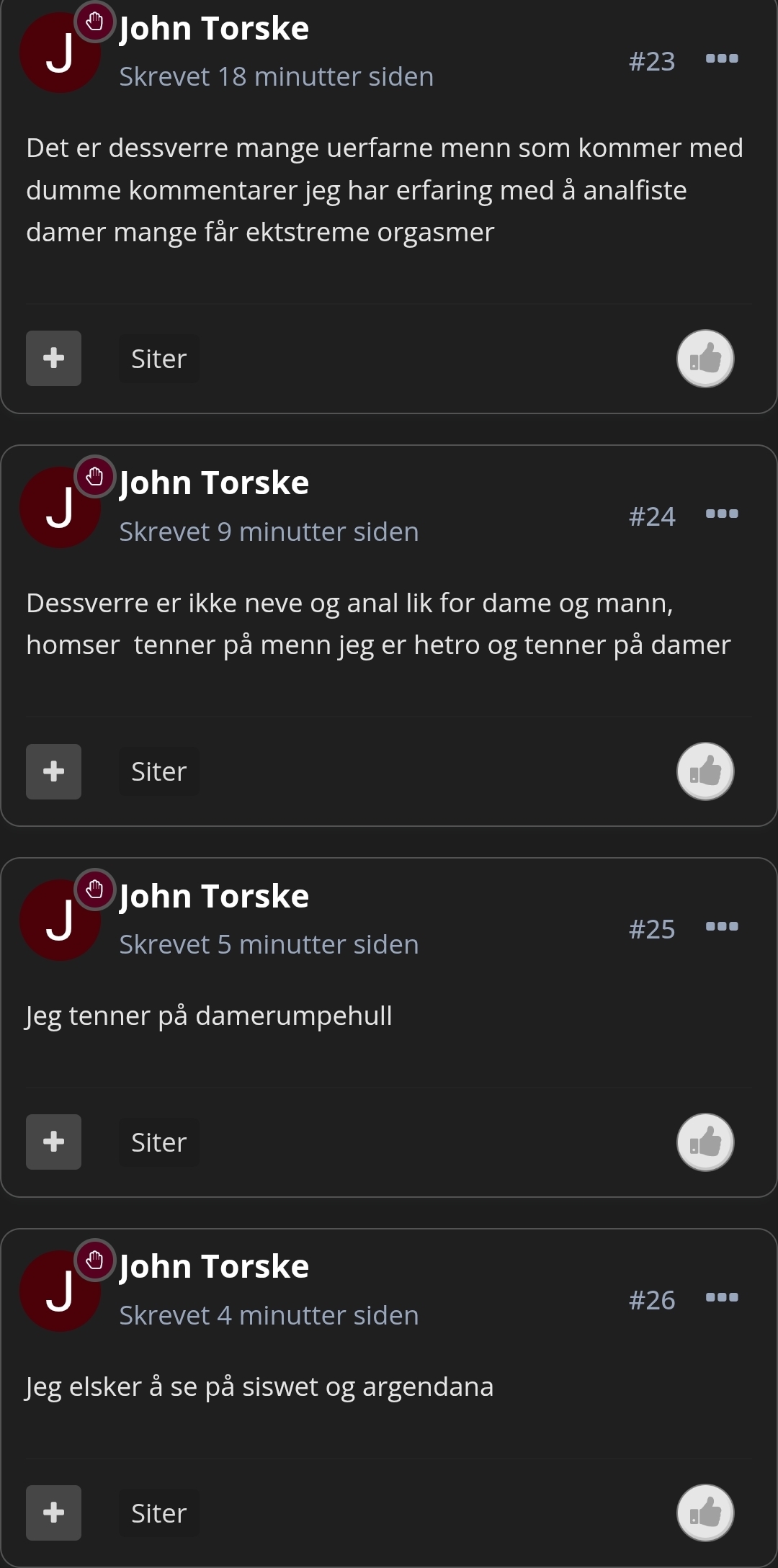
Task: Open the timestamp link 'Skrevet 4 minutter siden'
Action: [x=269, y=1315]
